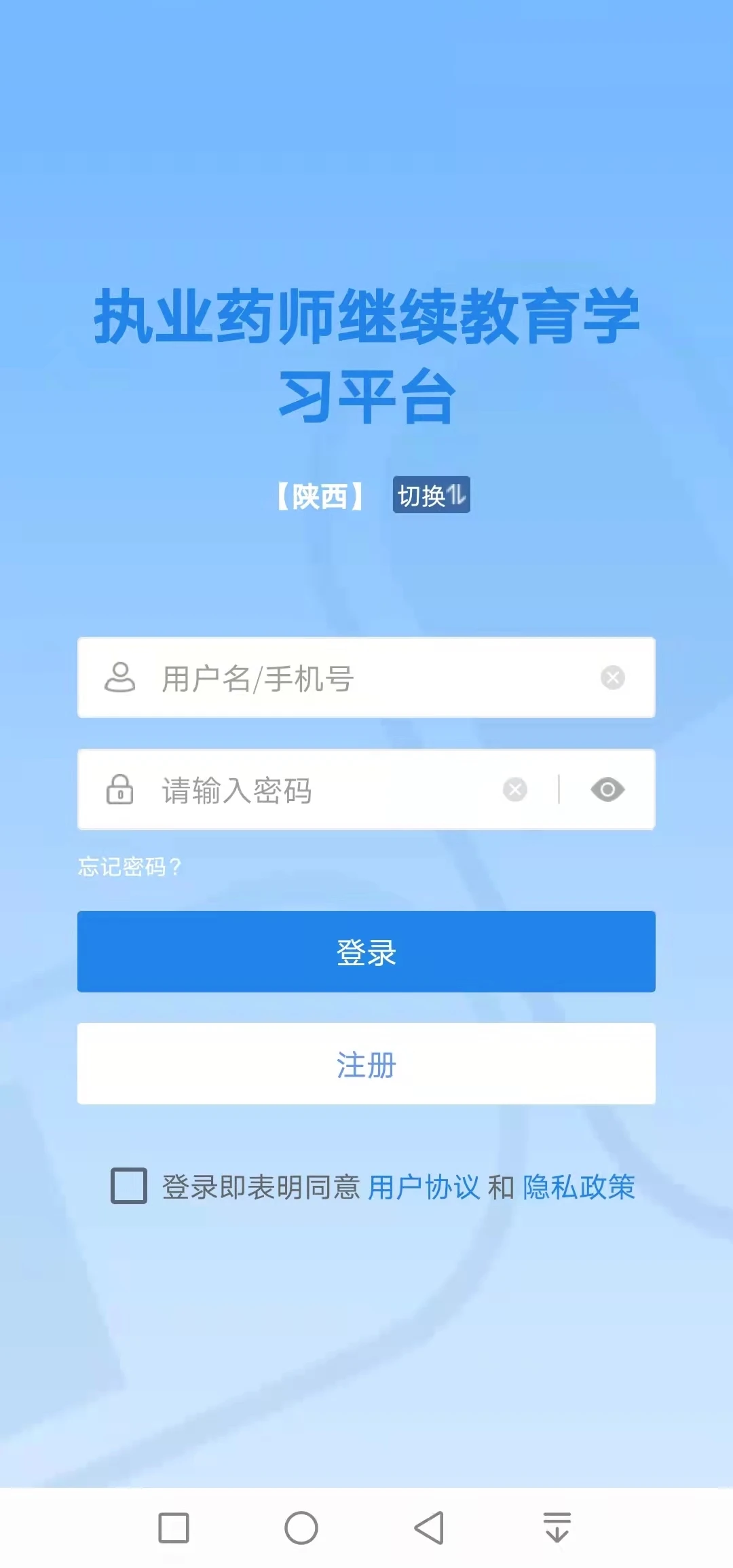Click the 用户名/手机号 input field
Screen dimensions: 733x1568
click(x=339, y=677)
